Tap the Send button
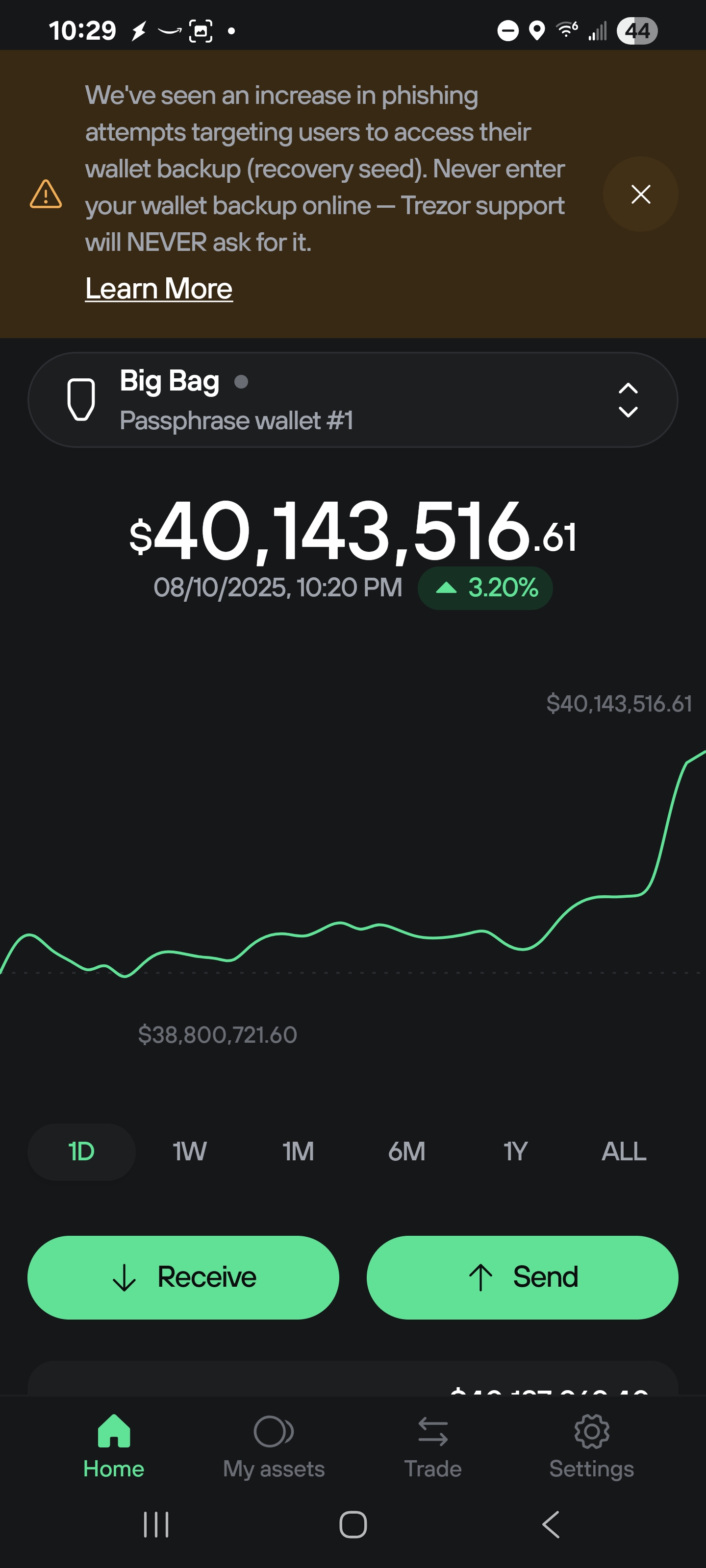Screen dimensions: 706x1568 click(522, 1277)
